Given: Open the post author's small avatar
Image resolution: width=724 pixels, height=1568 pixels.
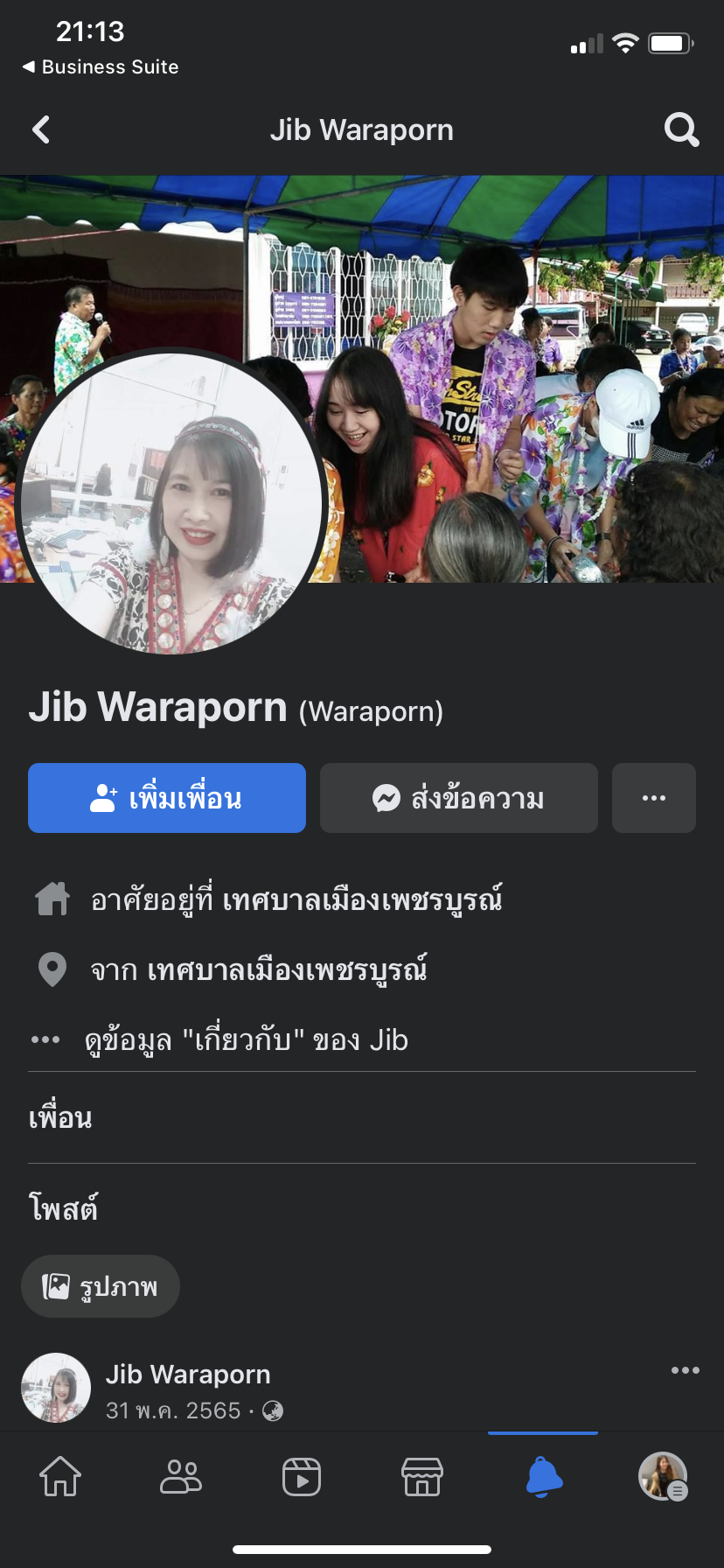Looking at the screenshot, I should click(56, 1388).
